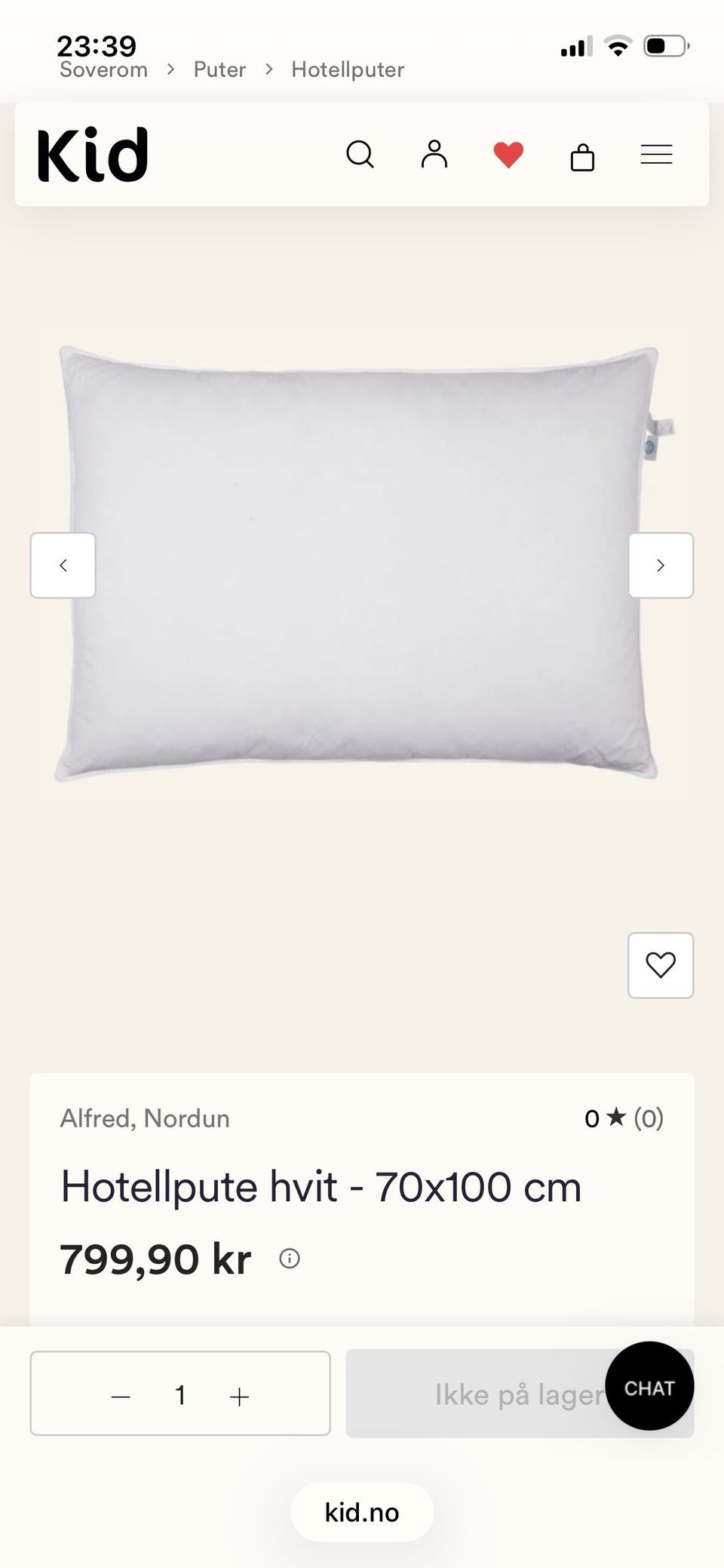
Task: Open price info icon beside 799,90 kr
Action: [x=290, y=1258]
